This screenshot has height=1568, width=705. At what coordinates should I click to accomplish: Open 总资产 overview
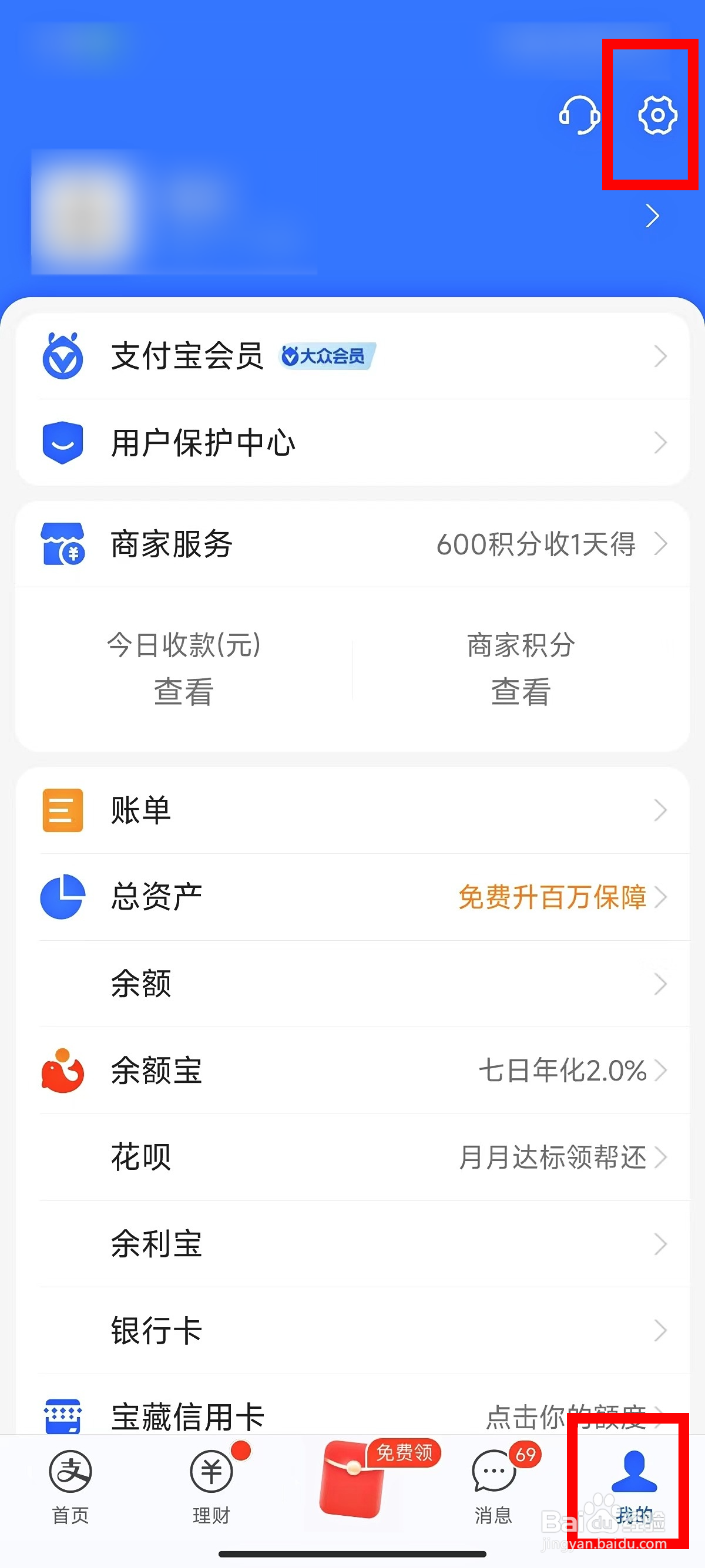353,897
